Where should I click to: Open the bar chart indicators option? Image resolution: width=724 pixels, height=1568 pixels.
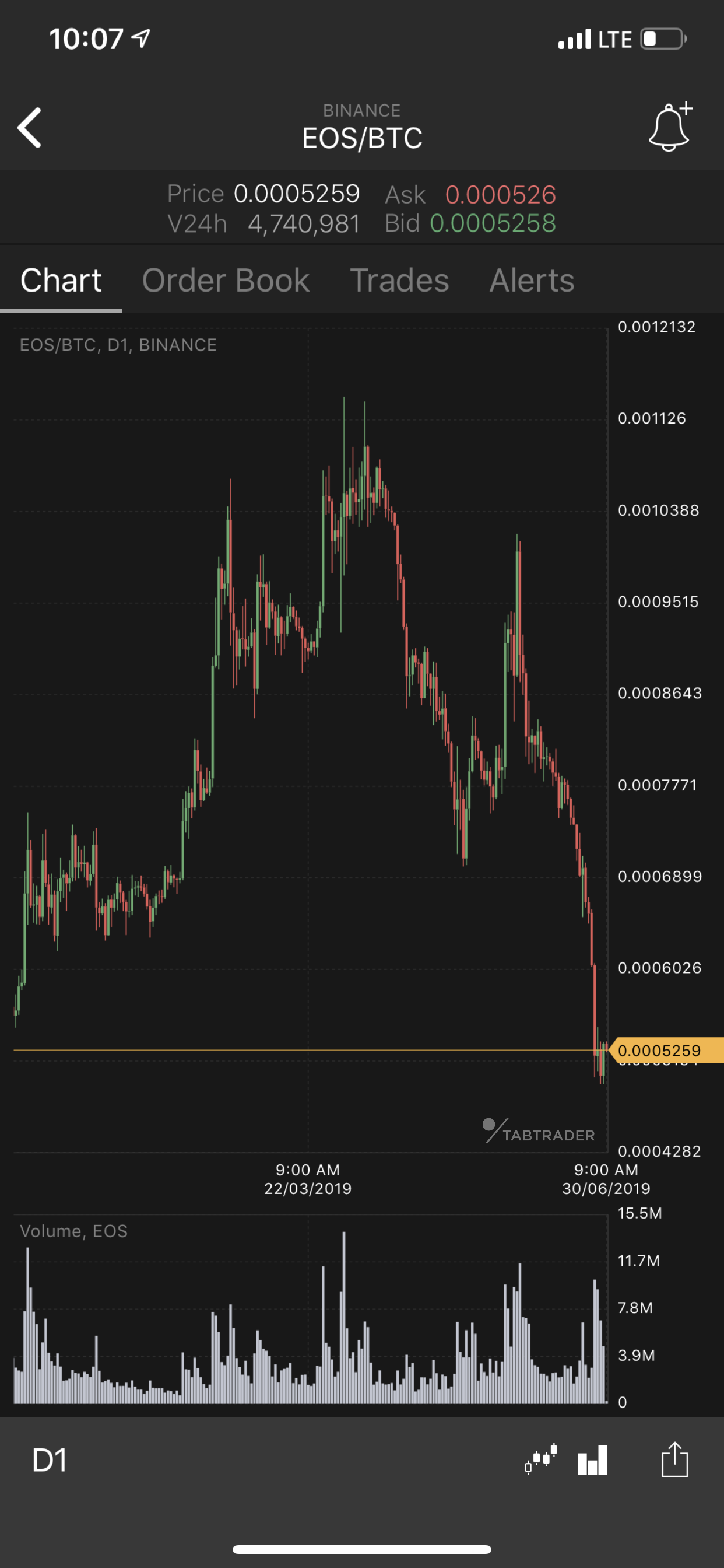tap(593, 1460)
